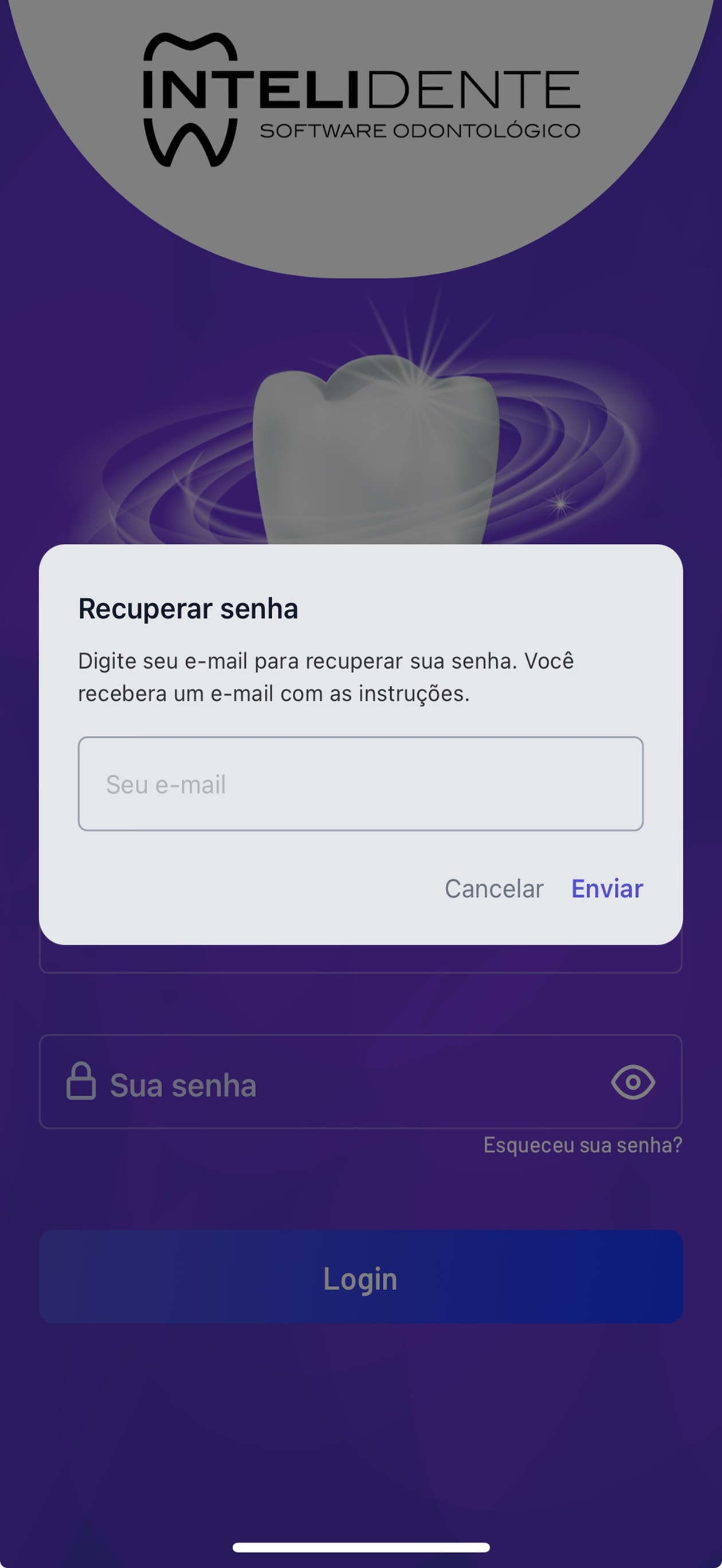Tap the Seu e-mail field
Screen dimensions: 722x1568
tap(360, 783)
